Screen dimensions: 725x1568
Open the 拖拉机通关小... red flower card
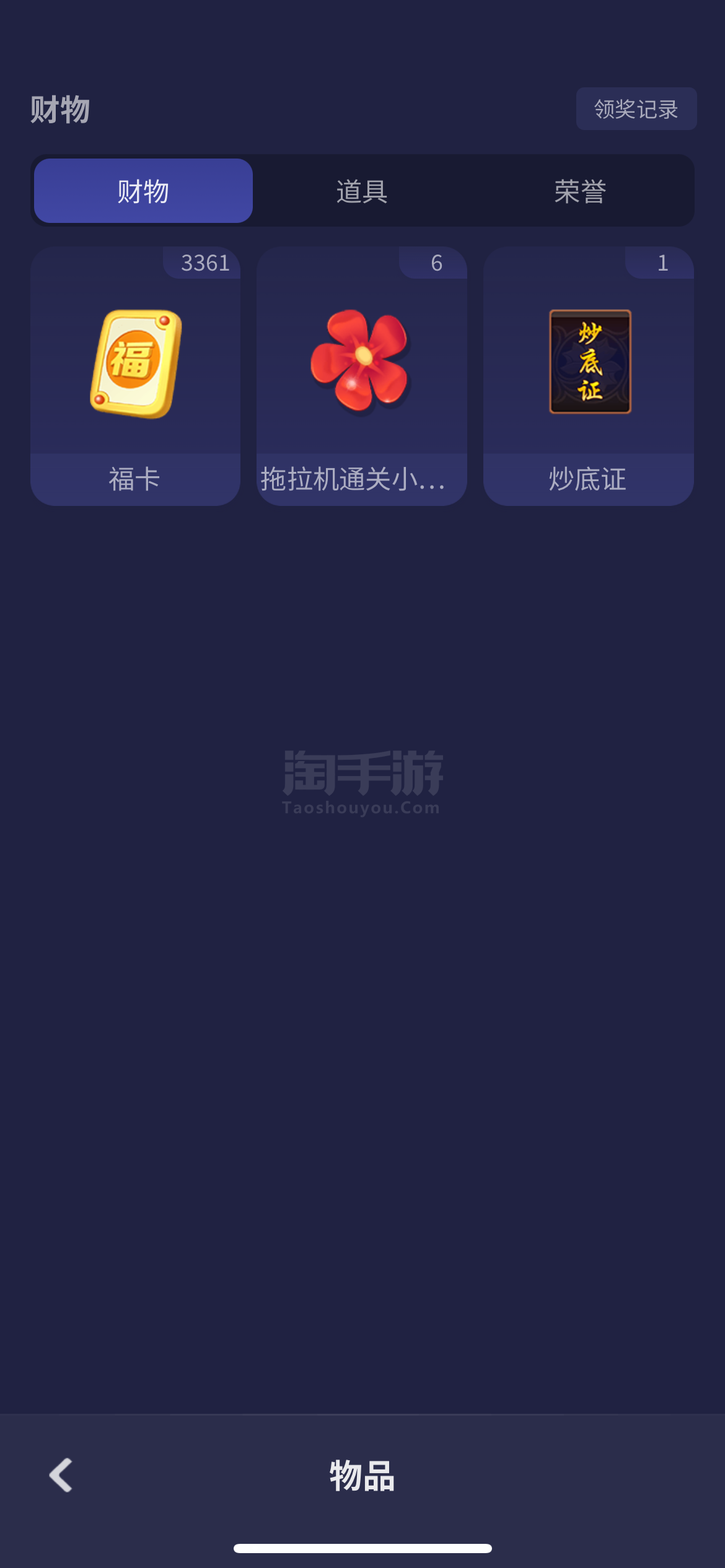pos(362,376)
